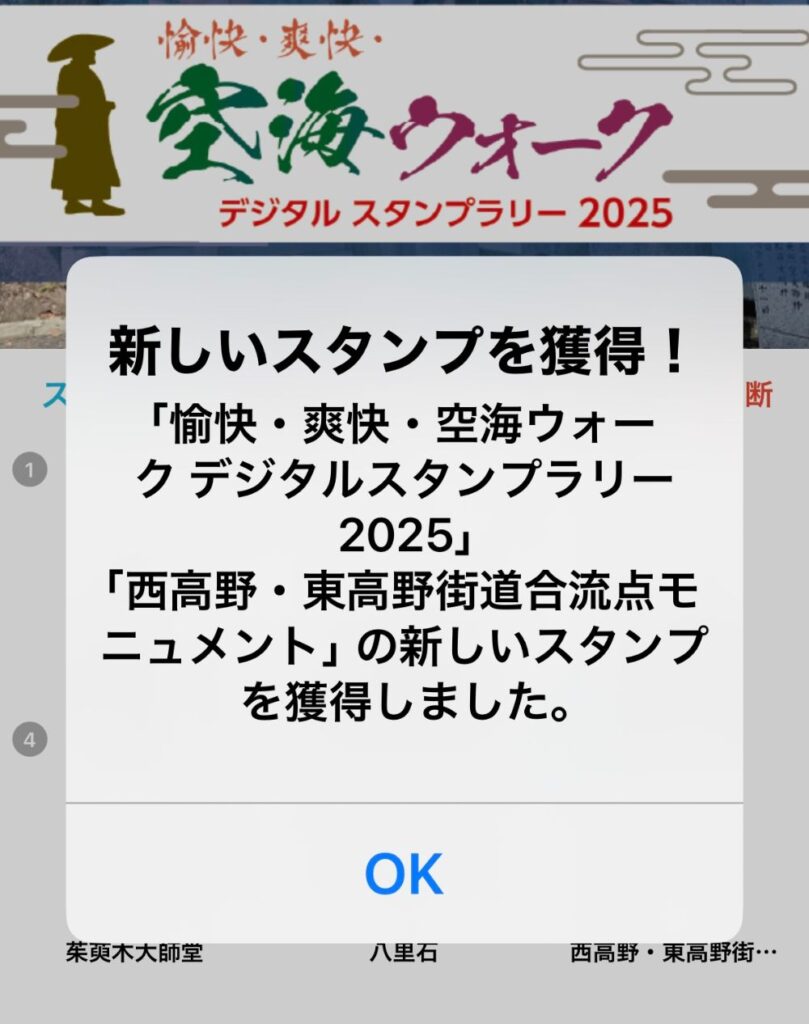Tap OK to dismiss the new stamp alert
809x1024 pixels.
[404, 873]
